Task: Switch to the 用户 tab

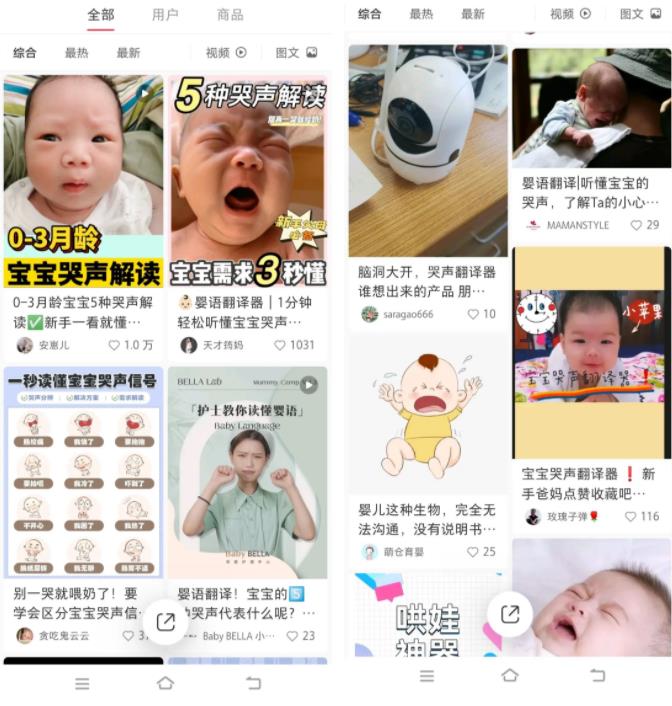Action: pos(165,14)
